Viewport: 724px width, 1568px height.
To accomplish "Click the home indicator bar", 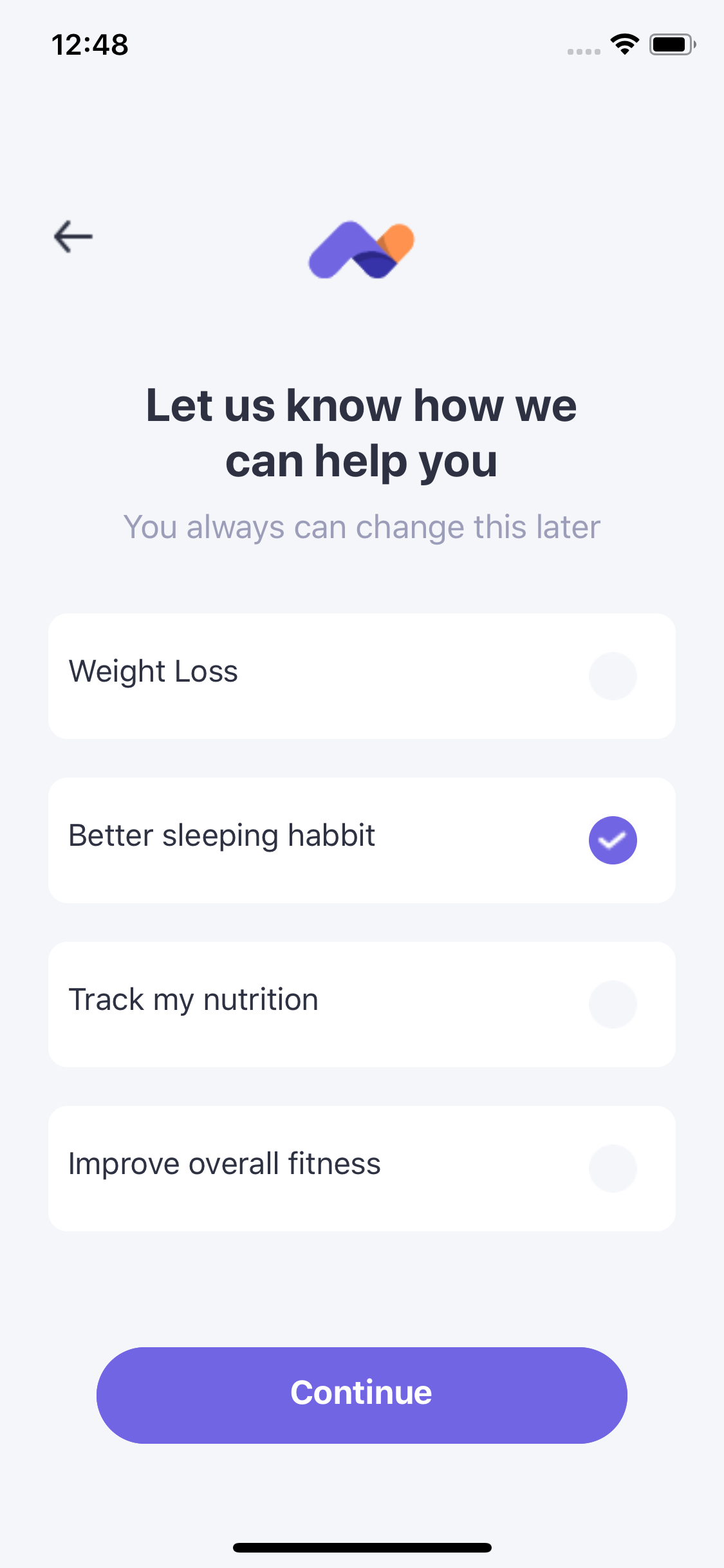I will pyautogui.click(x=362, y=1547).
